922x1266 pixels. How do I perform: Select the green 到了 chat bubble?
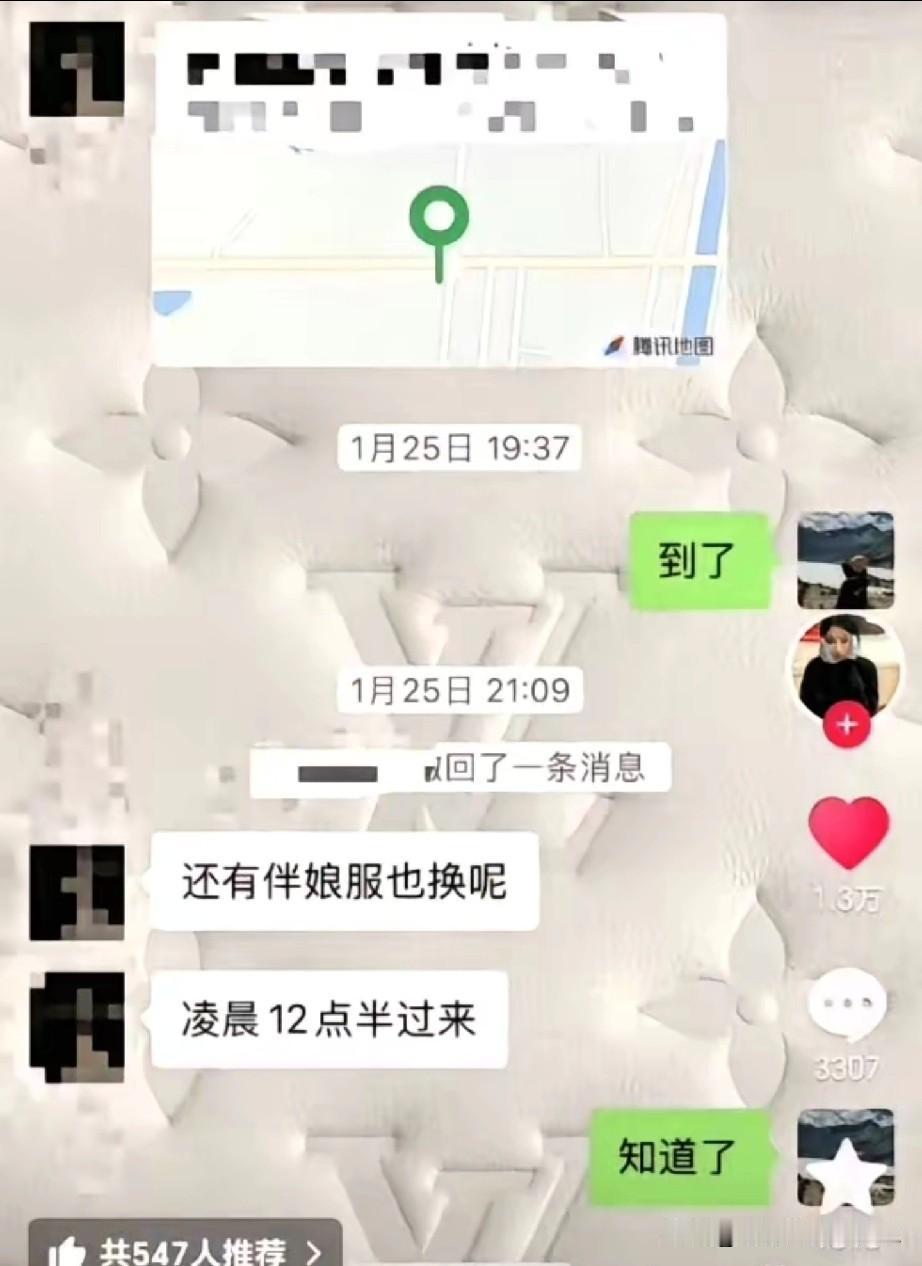point(700,558)
